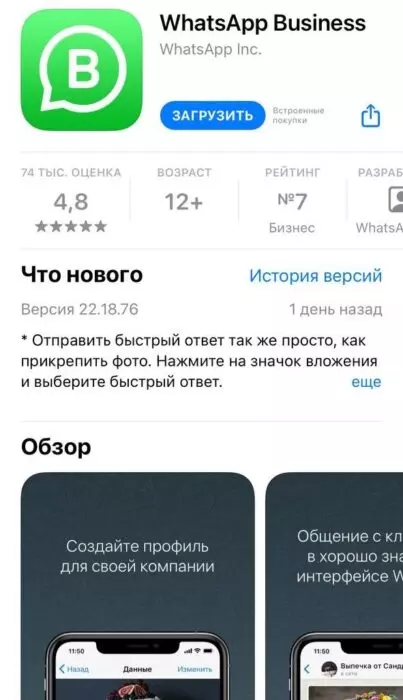Open the WhatsApp developer page item
Screen dimensions: 403x700
(380, 200)
